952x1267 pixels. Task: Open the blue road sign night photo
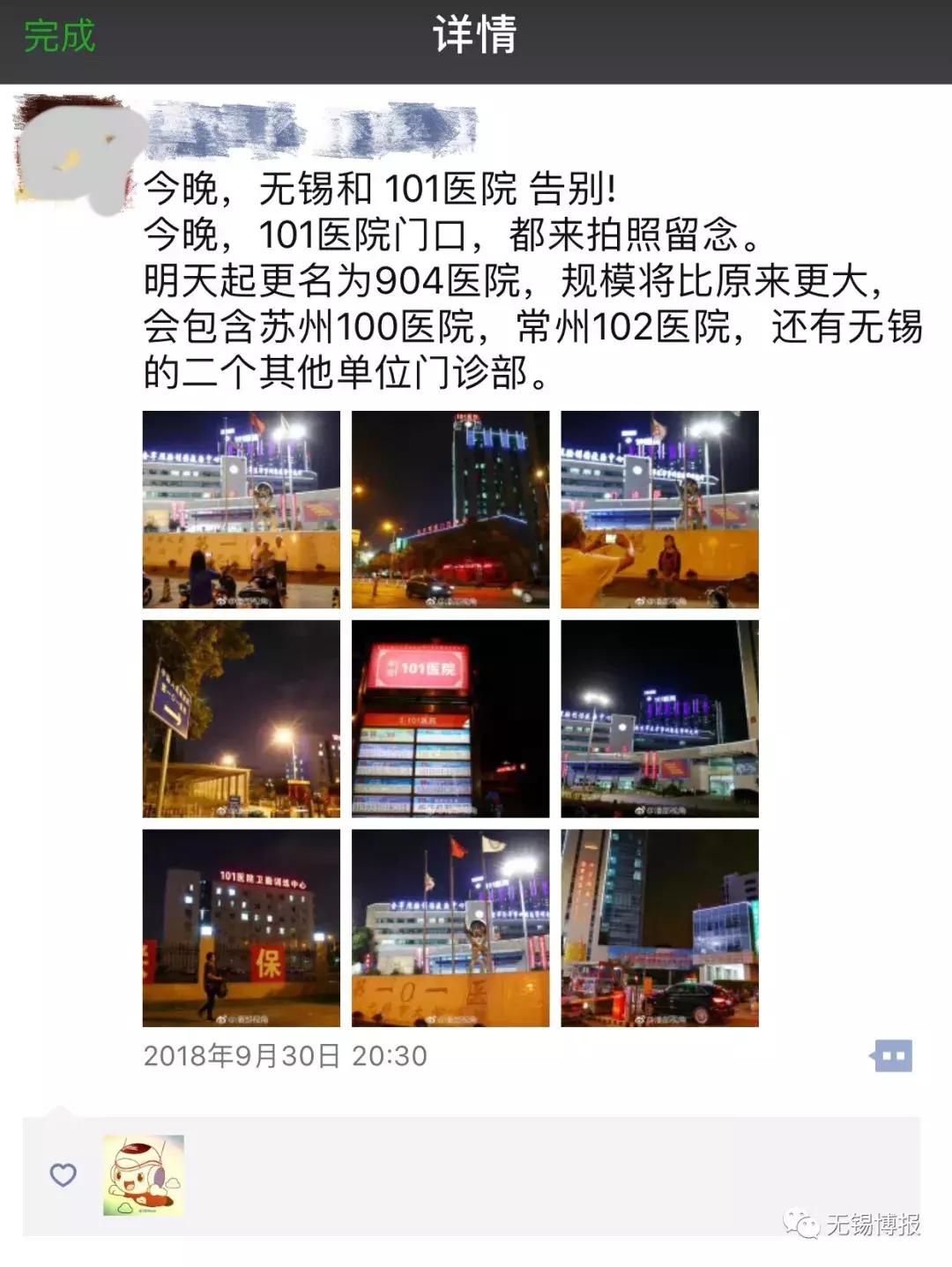(240, 719)
